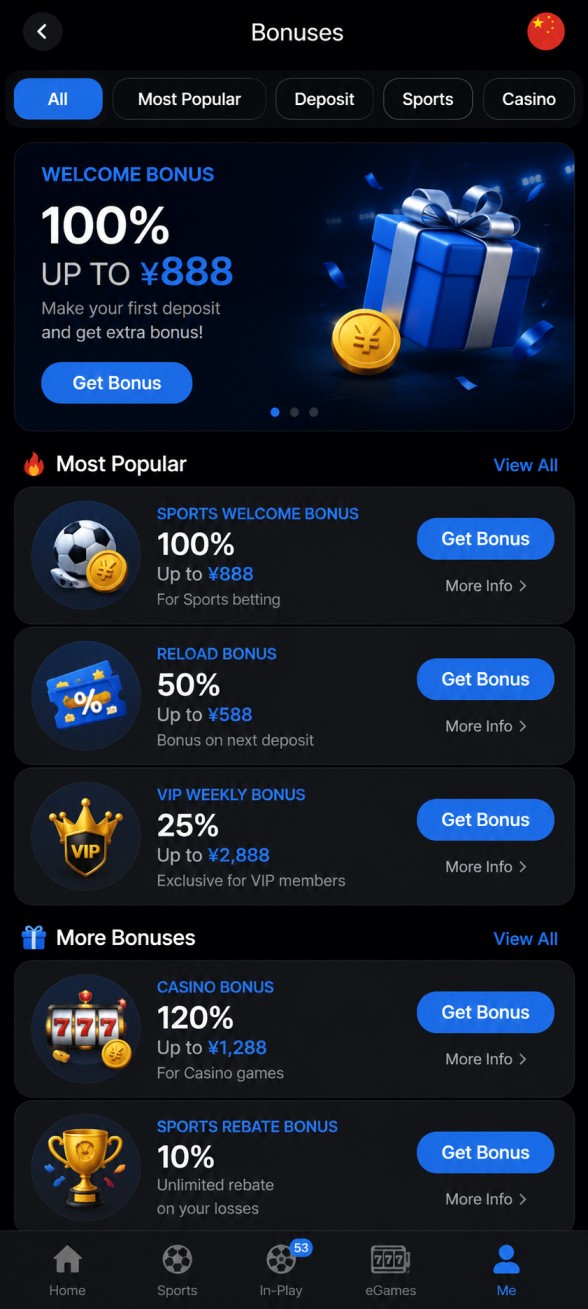Image resolution: width=588 pixels, height=1309 pixels.
Task: Go back using the top-left arrow
Action: pyautogui.click(x=42, y=32)
